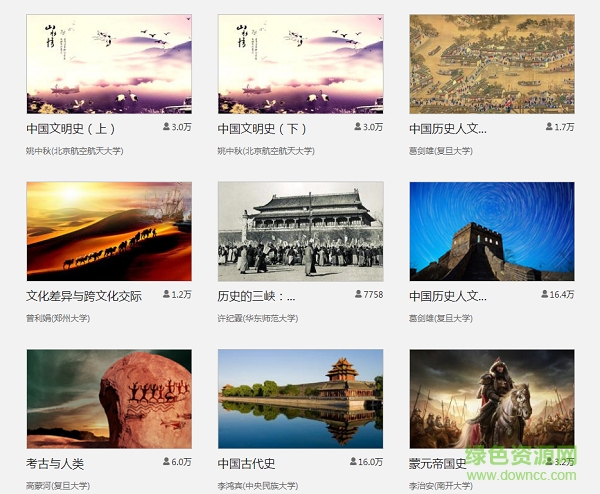Open the 中国历史人文 course with 1.7万 learners

pos(491,64)
